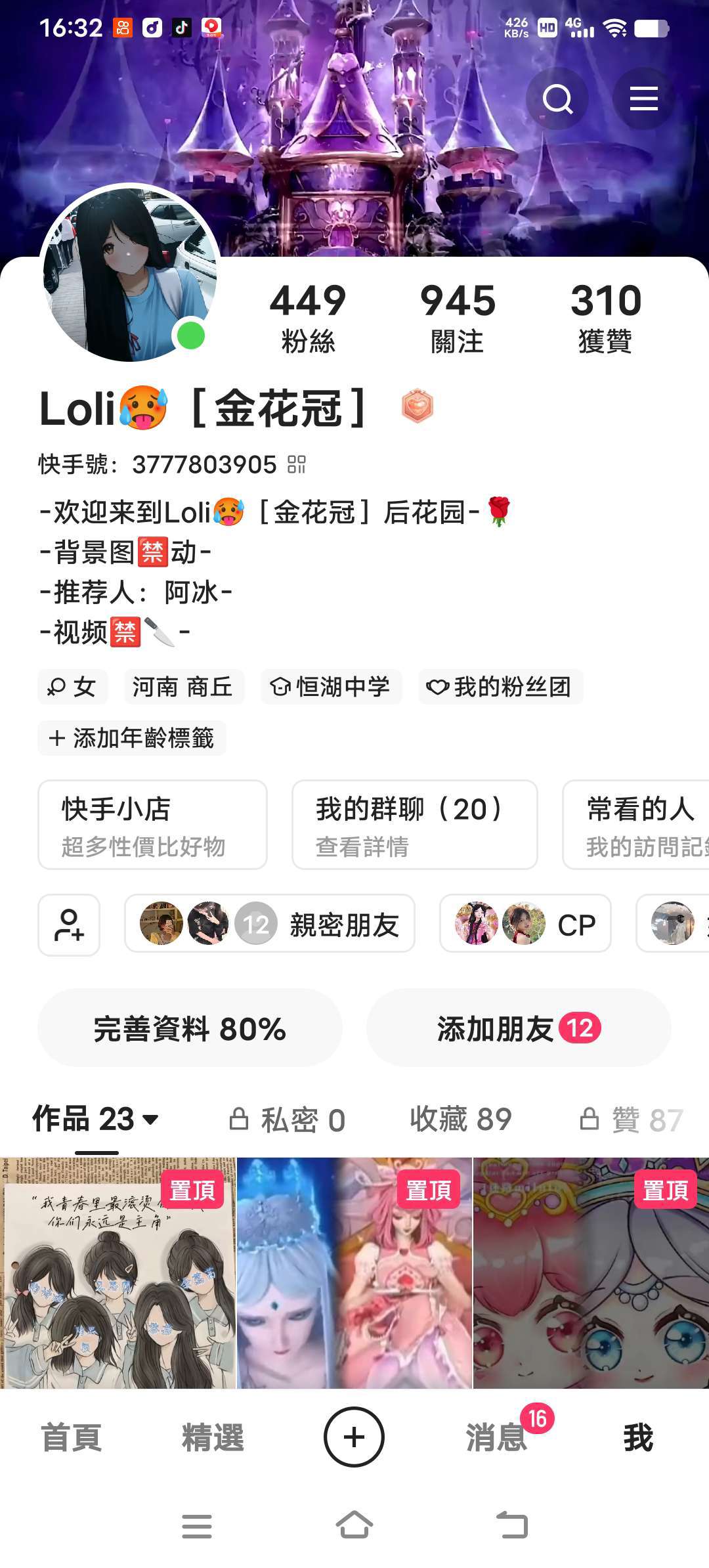Open the 945 關注 following list
709x1568 pixels.
pos(458,318)
